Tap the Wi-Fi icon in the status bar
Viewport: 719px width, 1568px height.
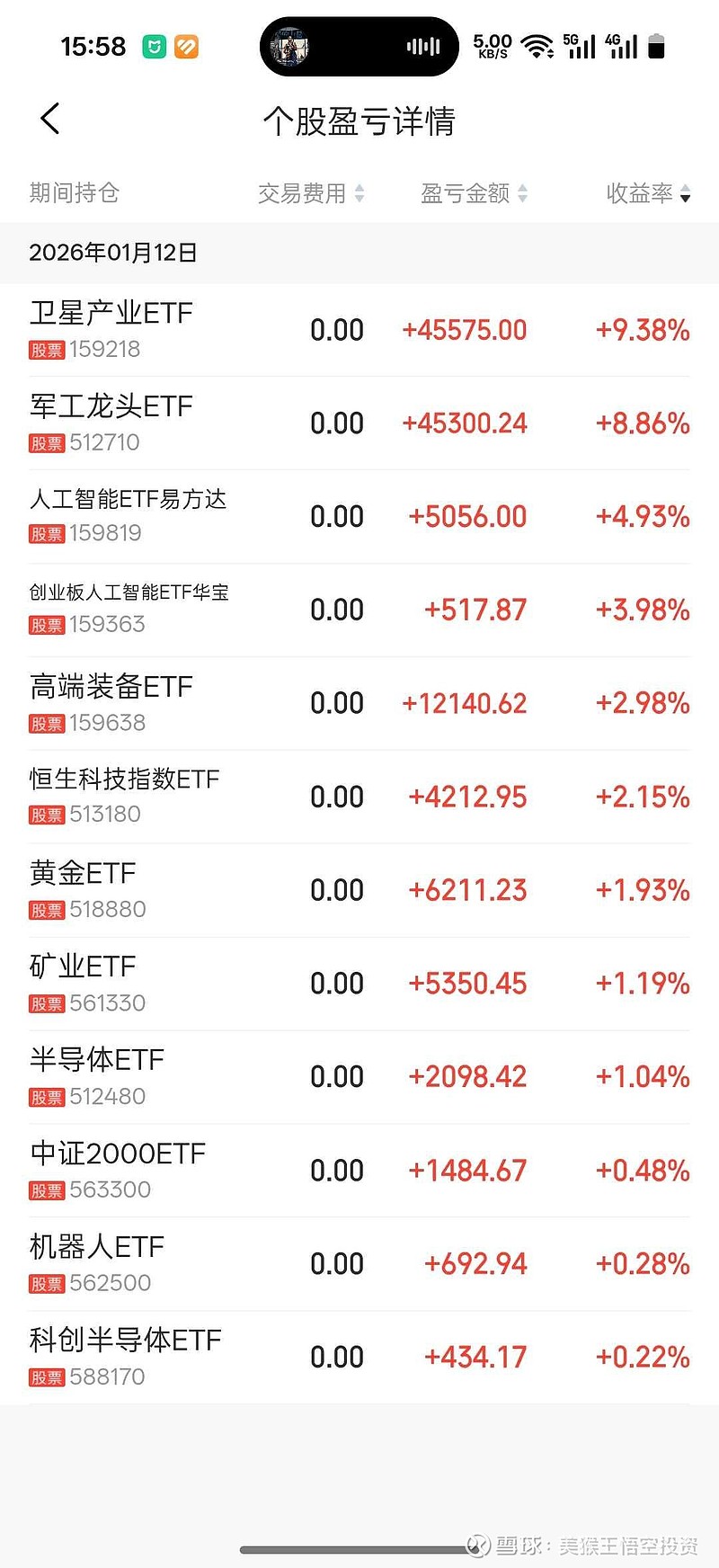click(x=537, y=46)
